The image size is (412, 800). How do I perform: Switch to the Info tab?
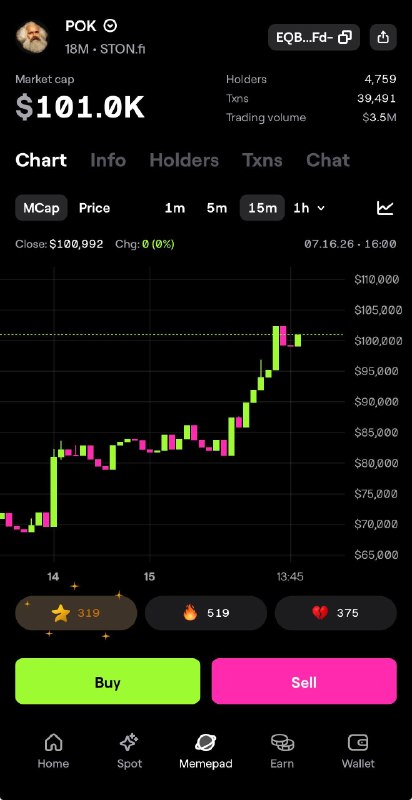(108, 160)
